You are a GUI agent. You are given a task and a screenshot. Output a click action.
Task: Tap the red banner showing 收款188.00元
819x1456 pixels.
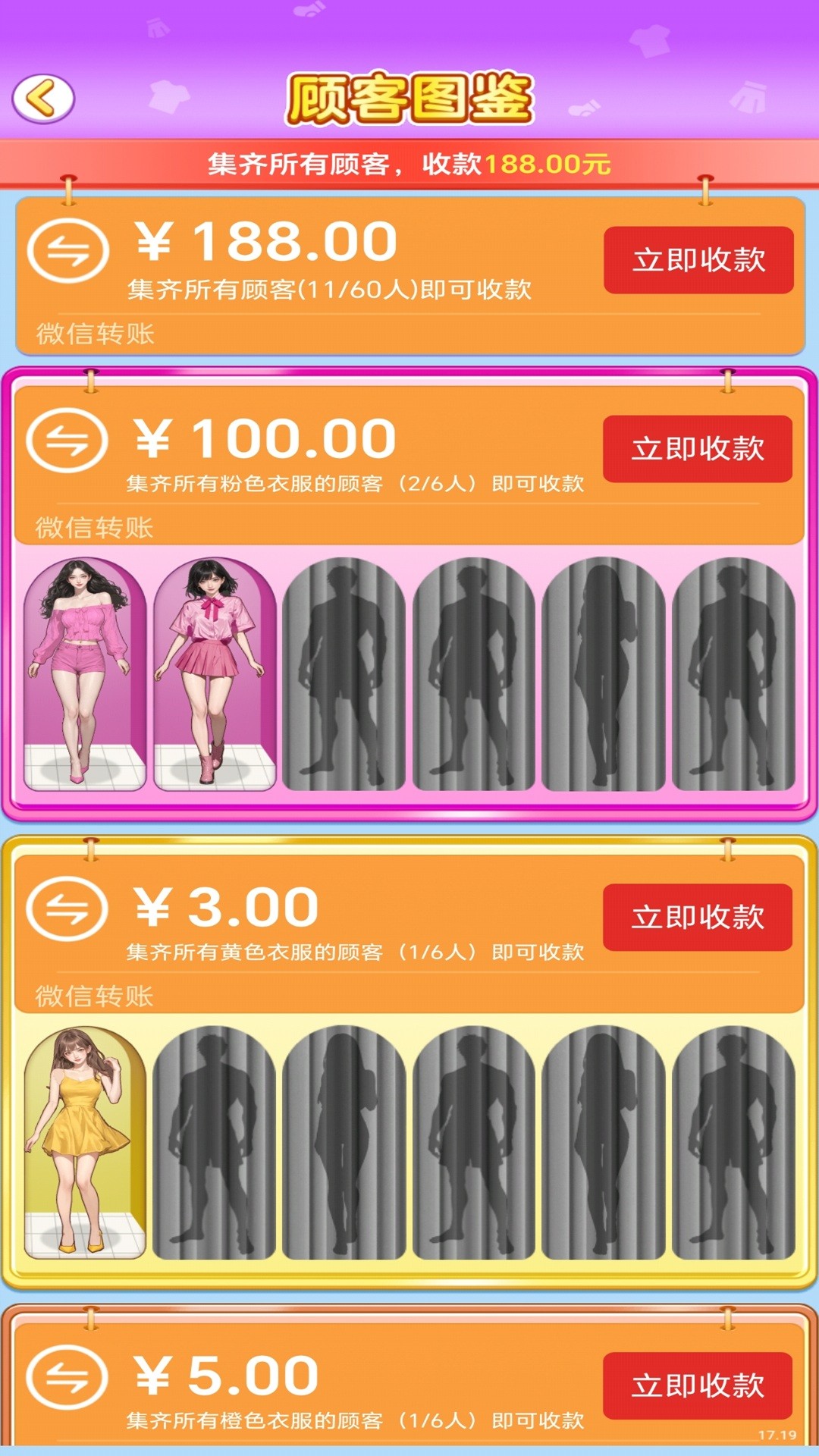[409, 162]
